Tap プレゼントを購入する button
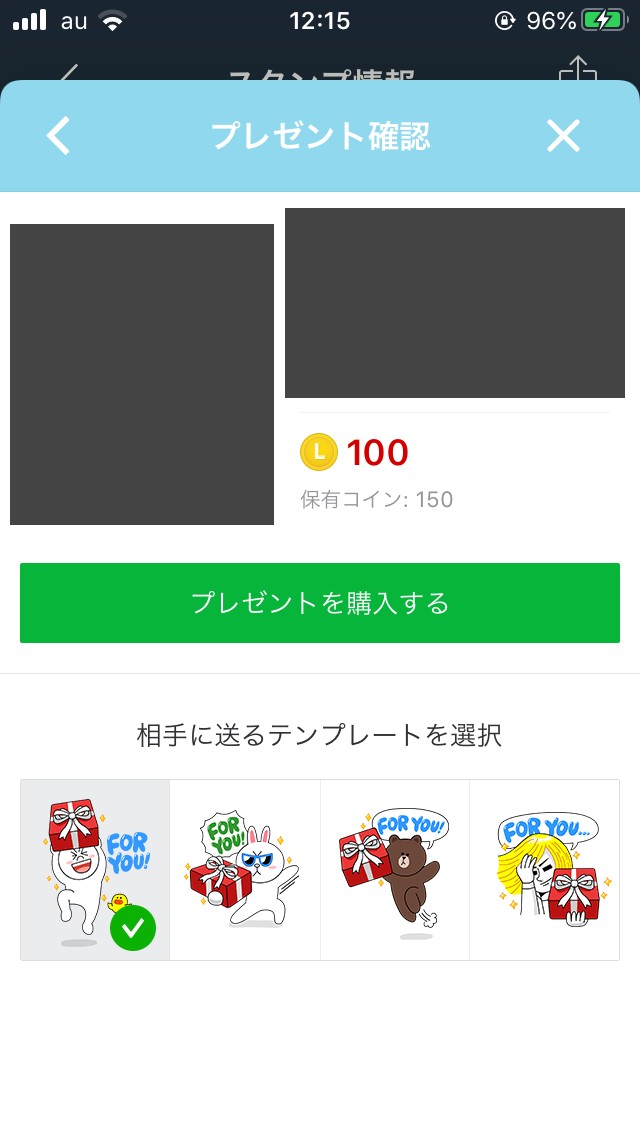640x1136 pixels. 320,603
